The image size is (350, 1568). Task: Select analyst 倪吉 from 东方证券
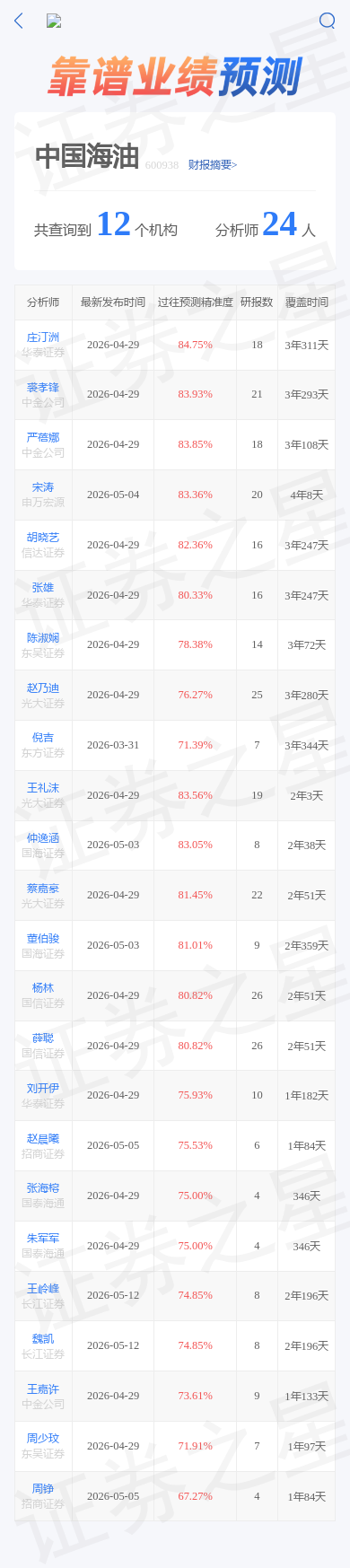point(43,738)
